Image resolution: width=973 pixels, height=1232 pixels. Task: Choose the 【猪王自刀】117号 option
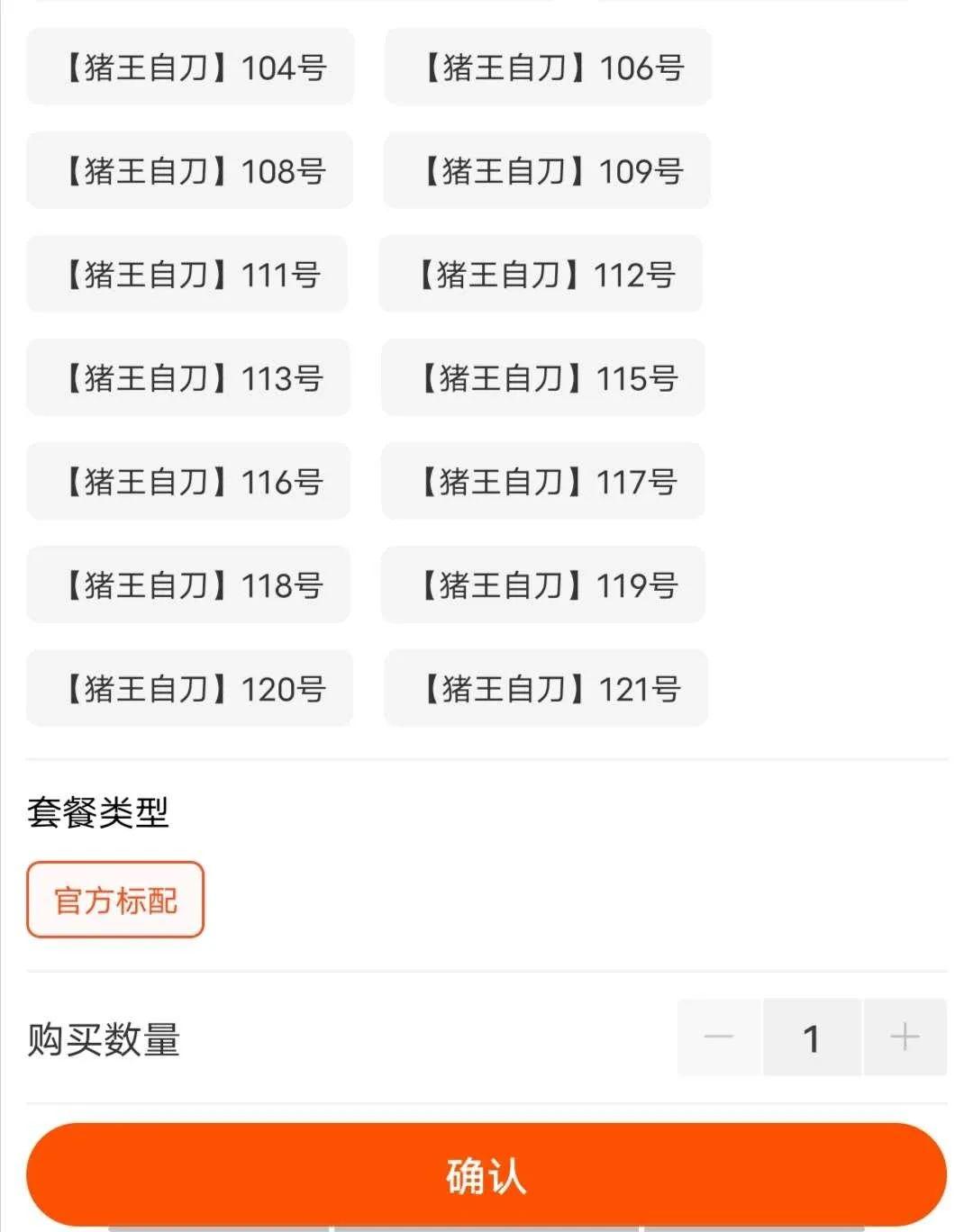(x=543, y=482)
